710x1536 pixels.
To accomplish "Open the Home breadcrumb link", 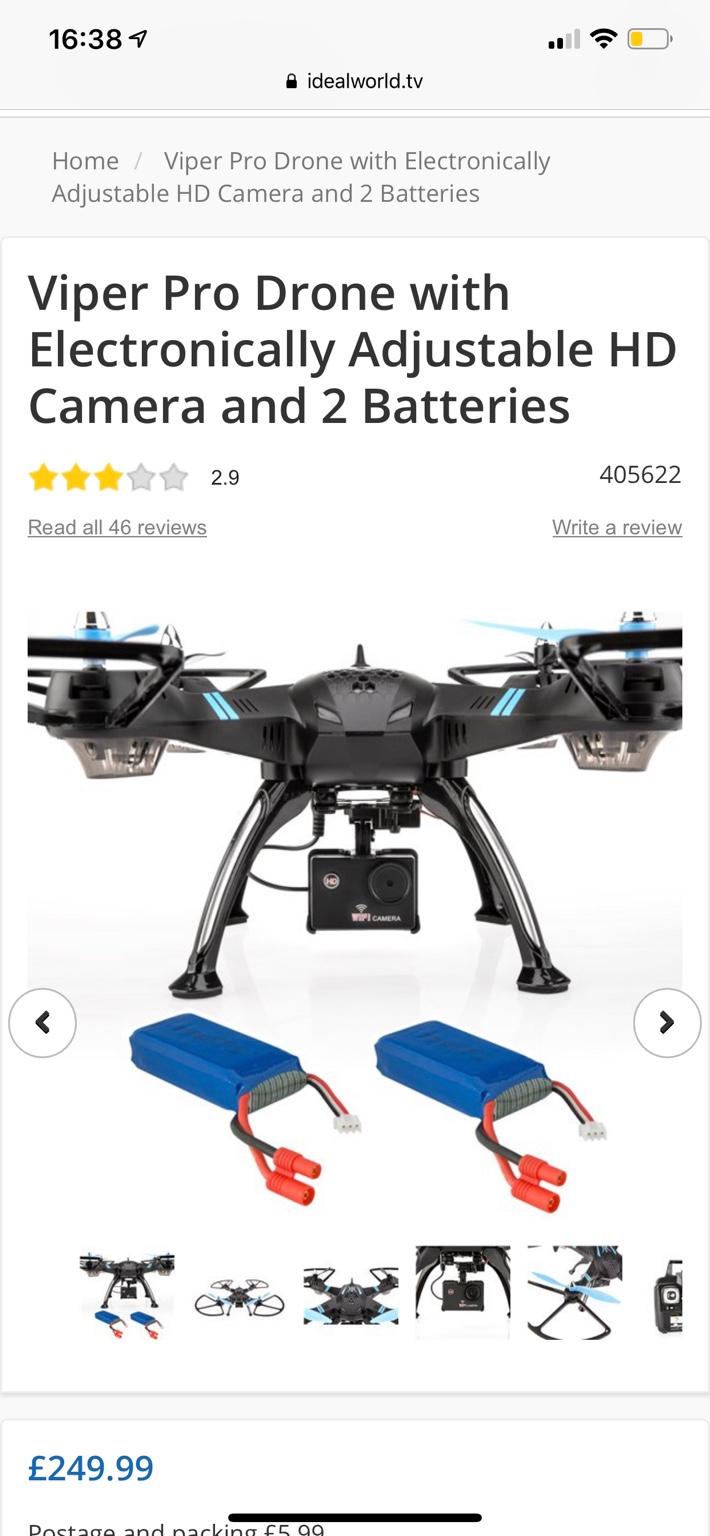I will tap(85, 161).
